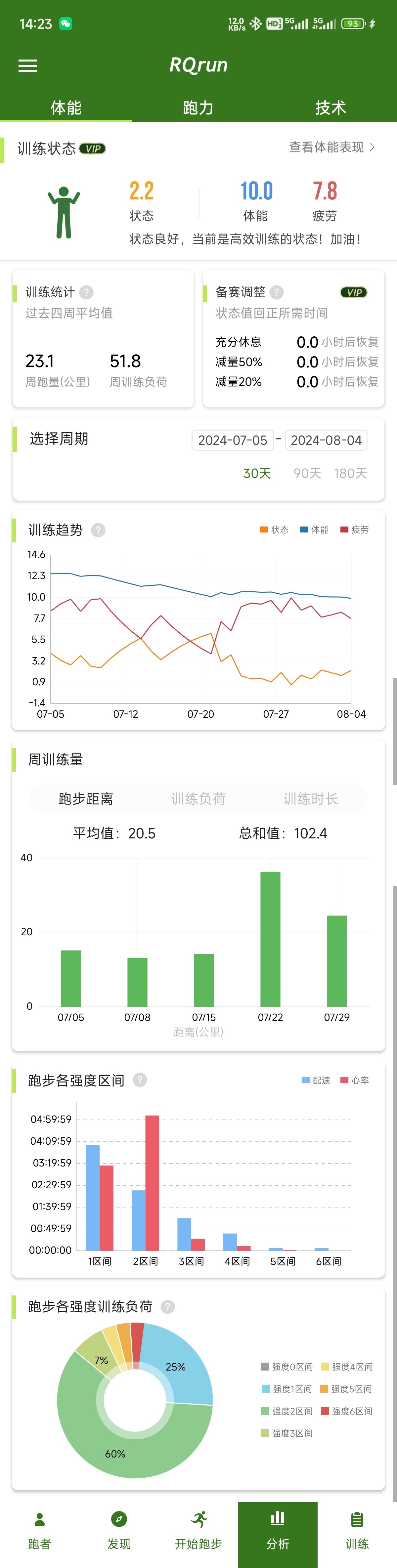Select the 90天 period

pyautogui.click(x=307, y=473)
